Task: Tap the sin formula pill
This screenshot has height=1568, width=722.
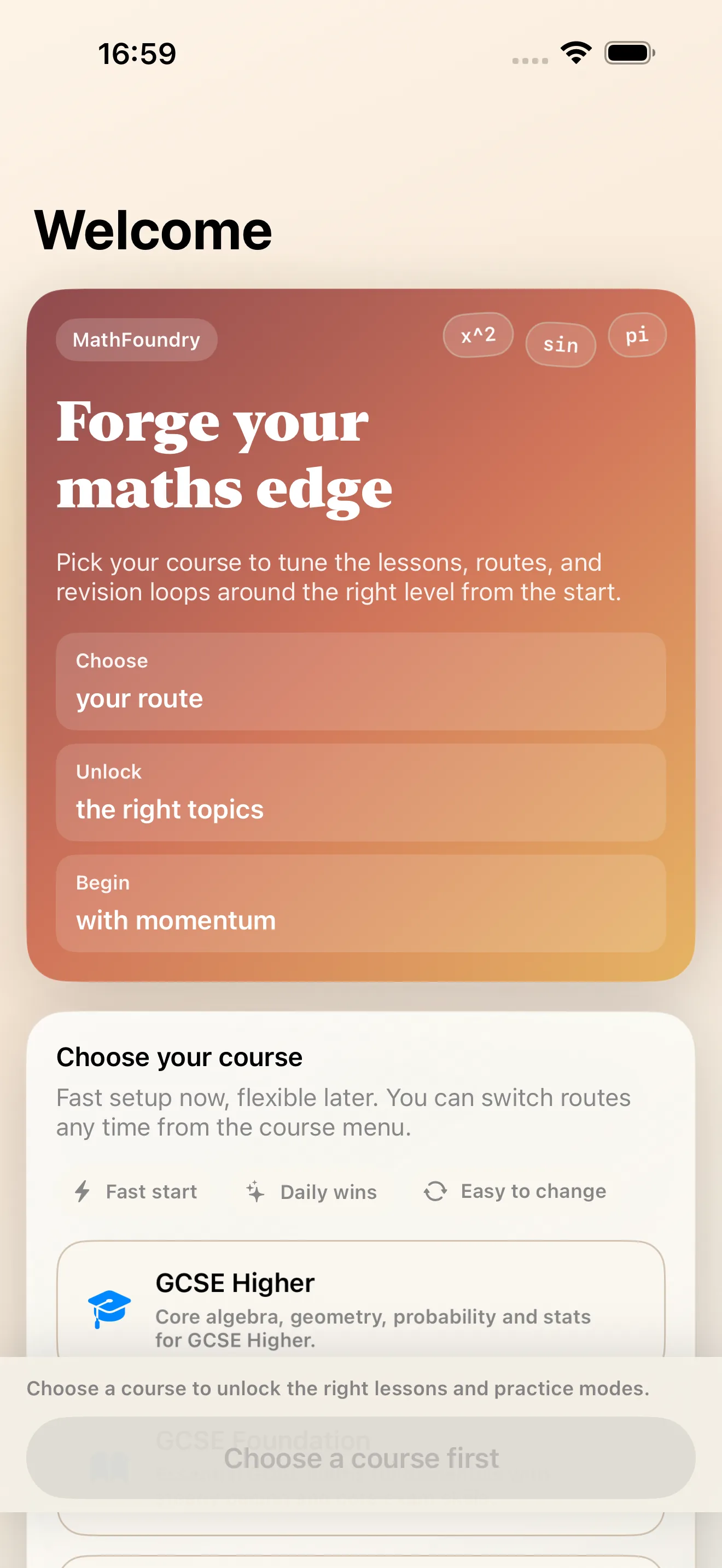Action: tap(560, 344)
